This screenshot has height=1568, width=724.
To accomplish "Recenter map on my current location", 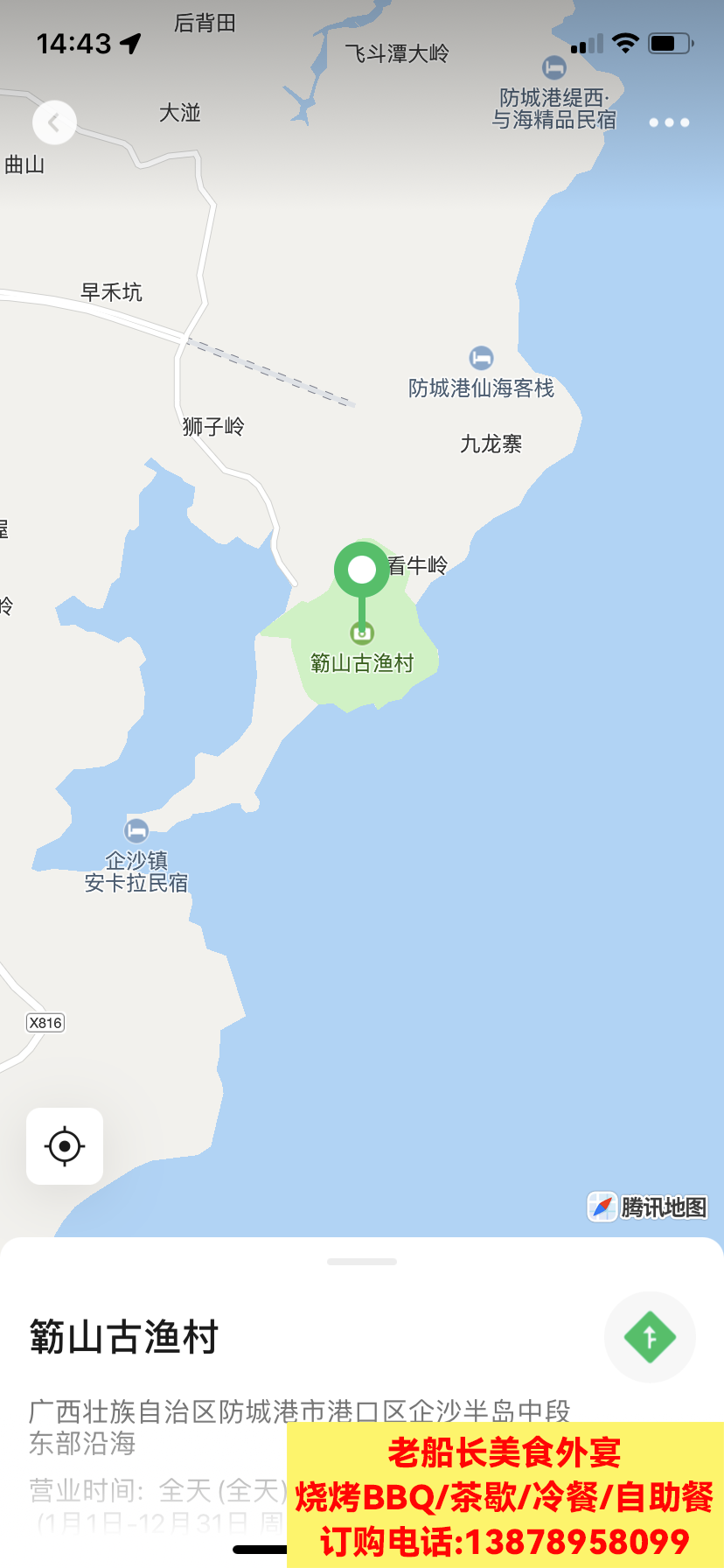I will pos(65,1146).
